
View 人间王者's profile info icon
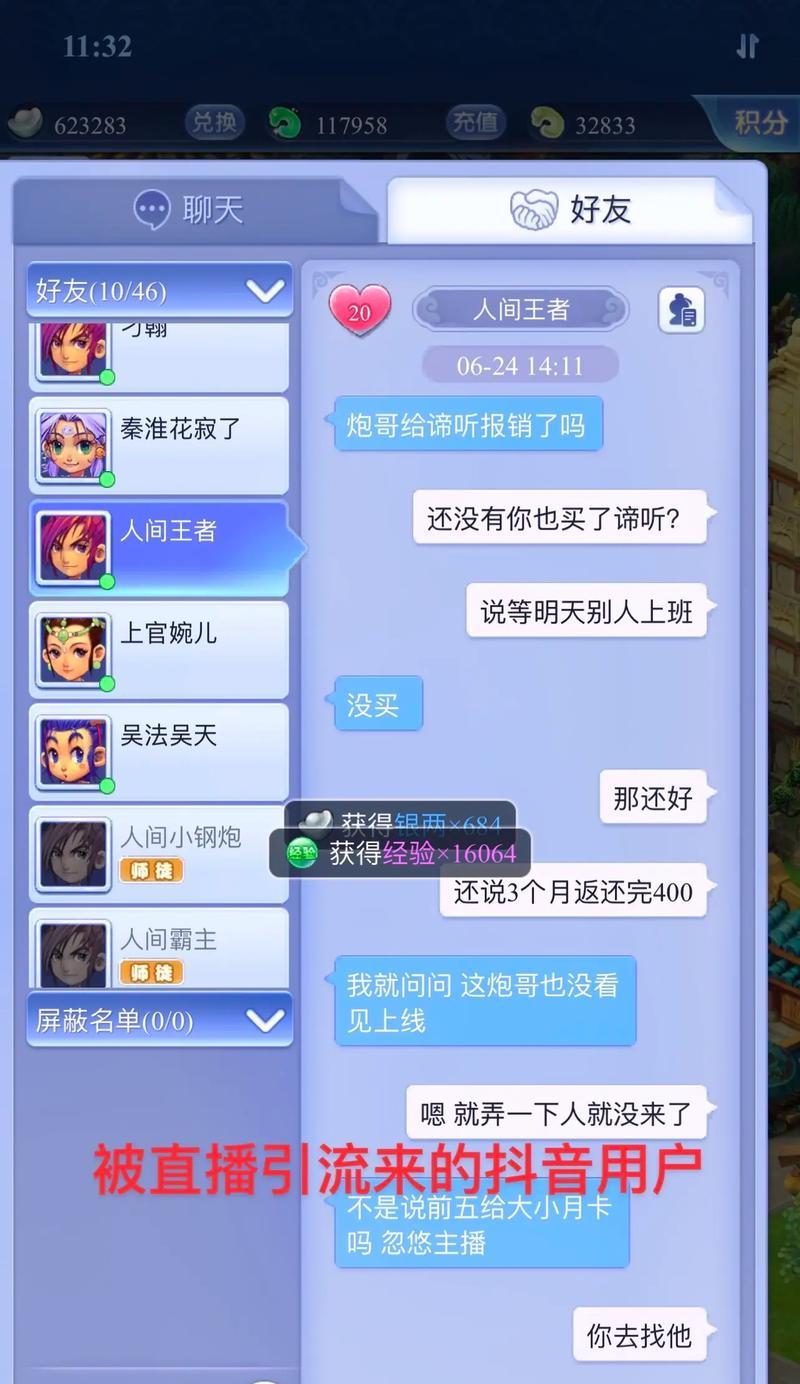point(681,311)
